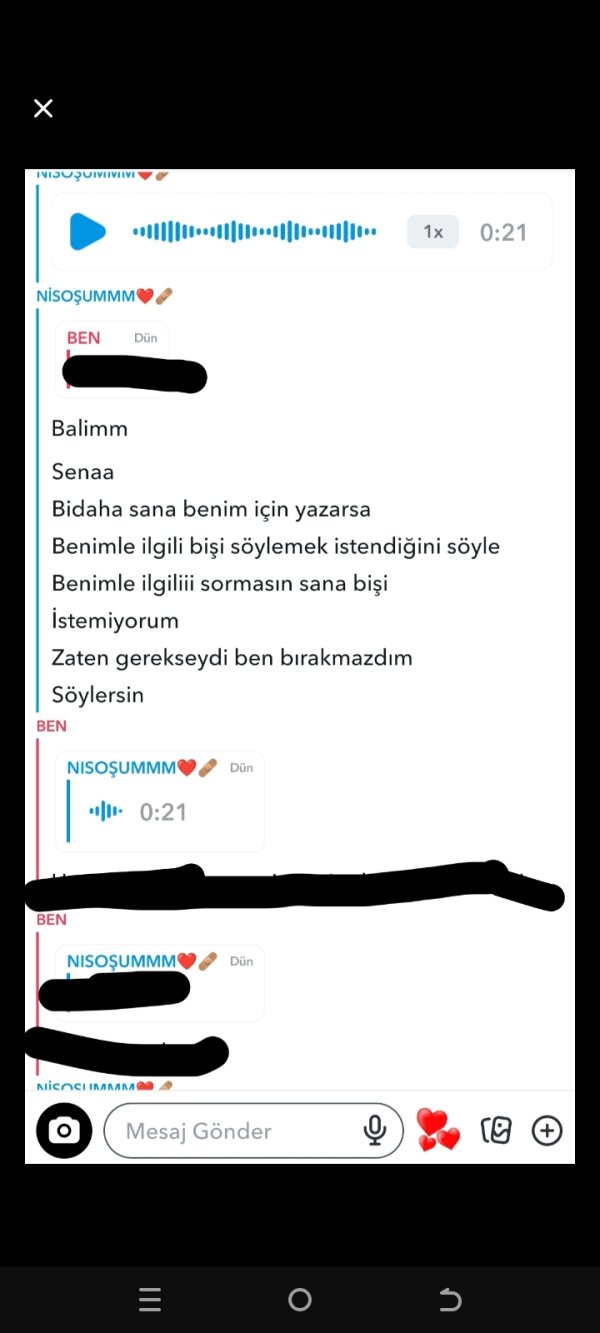This screenshot has height=1333, width=600.
Task: Go to the home screen
Action: [299, 1299]
